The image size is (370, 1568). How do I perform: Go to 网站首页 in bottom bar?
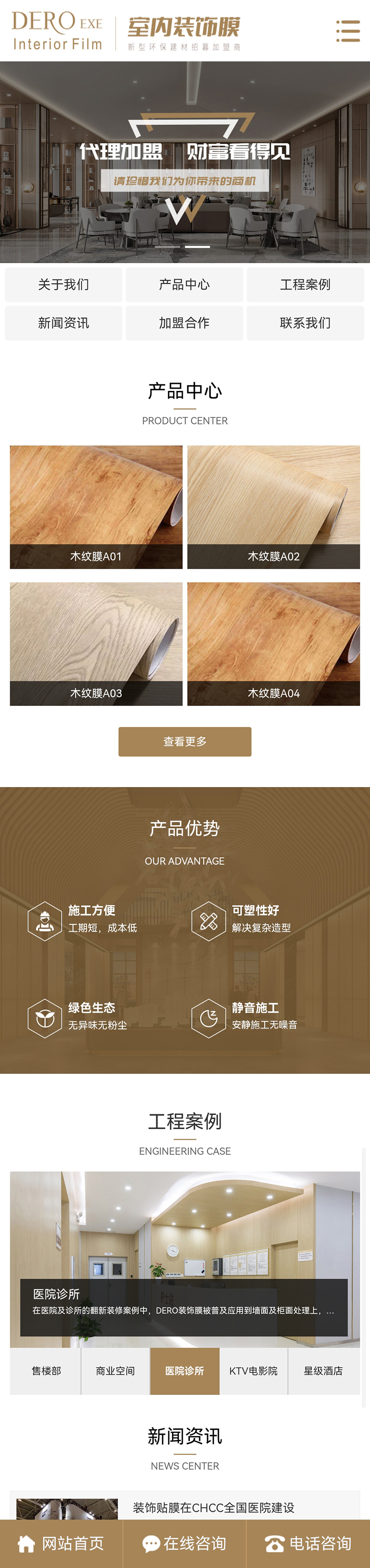[x=61, y=1544]
